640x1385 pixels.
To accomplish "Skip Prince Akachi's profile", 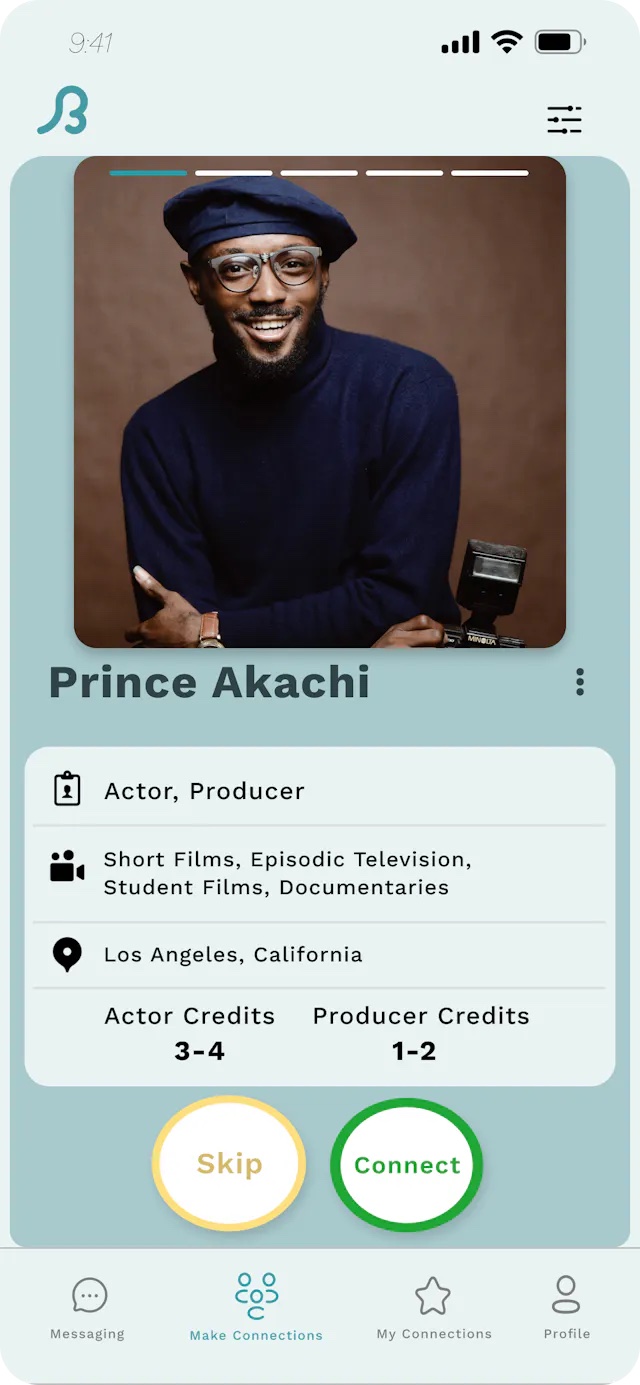I will (x=229, y=1164).
